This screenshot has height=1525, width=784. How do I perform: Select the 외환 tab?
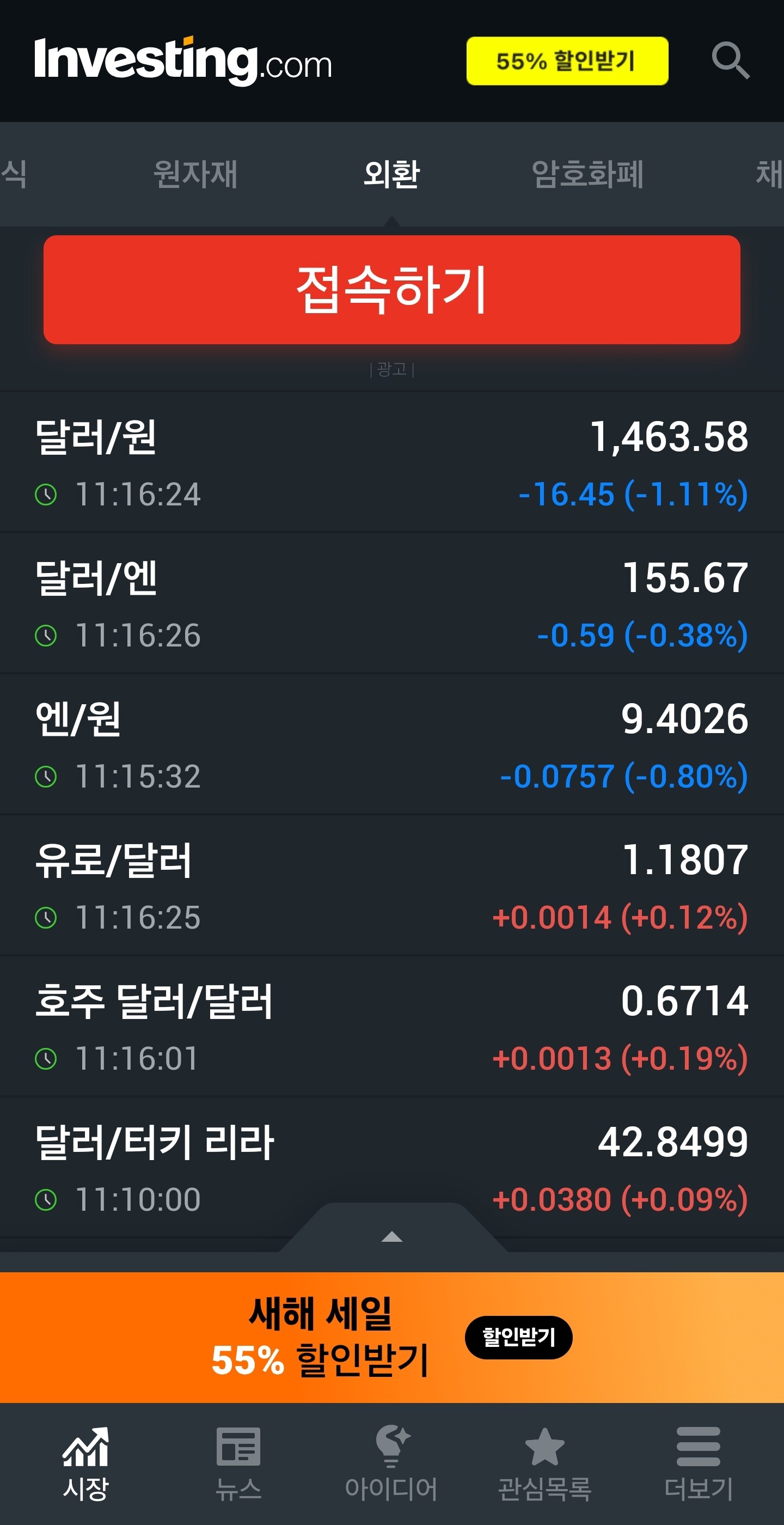coord(391,174)
